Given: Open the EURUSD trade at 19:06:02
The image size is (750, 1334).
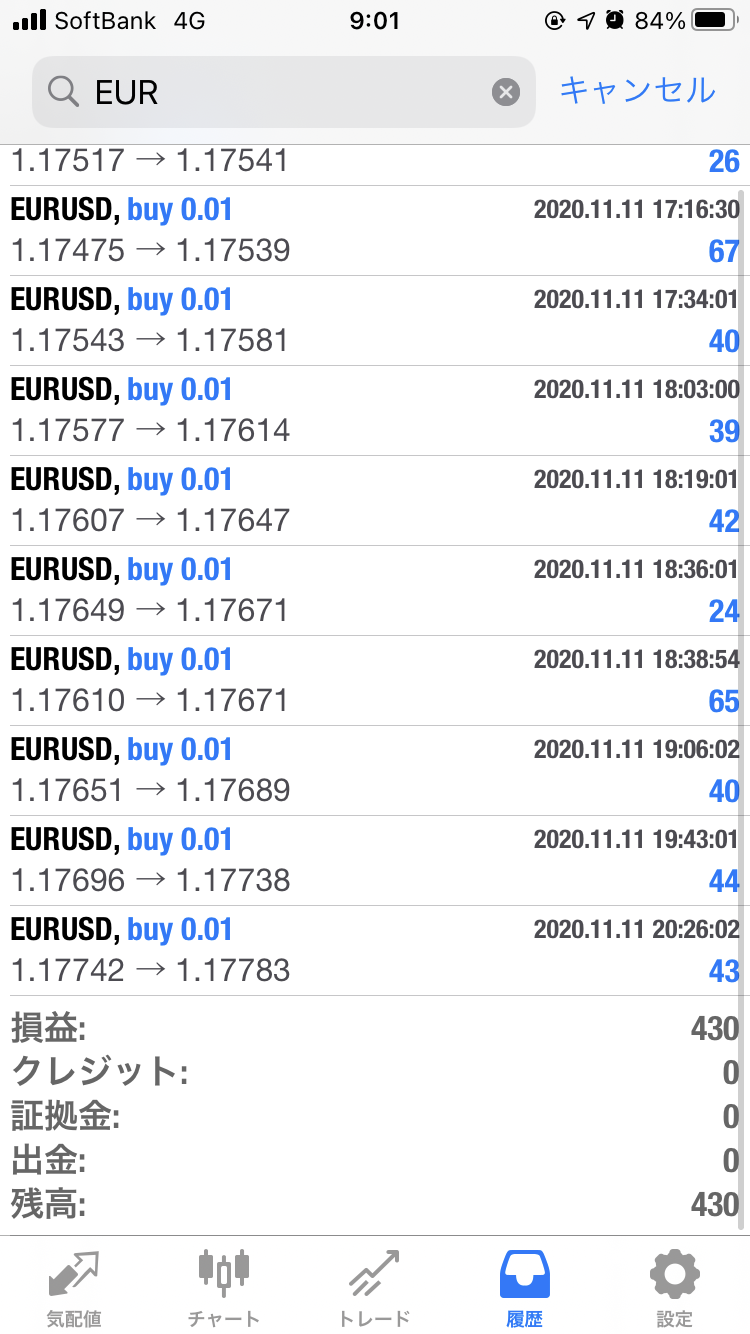Looking at the screenshot, I should [374, 771].
